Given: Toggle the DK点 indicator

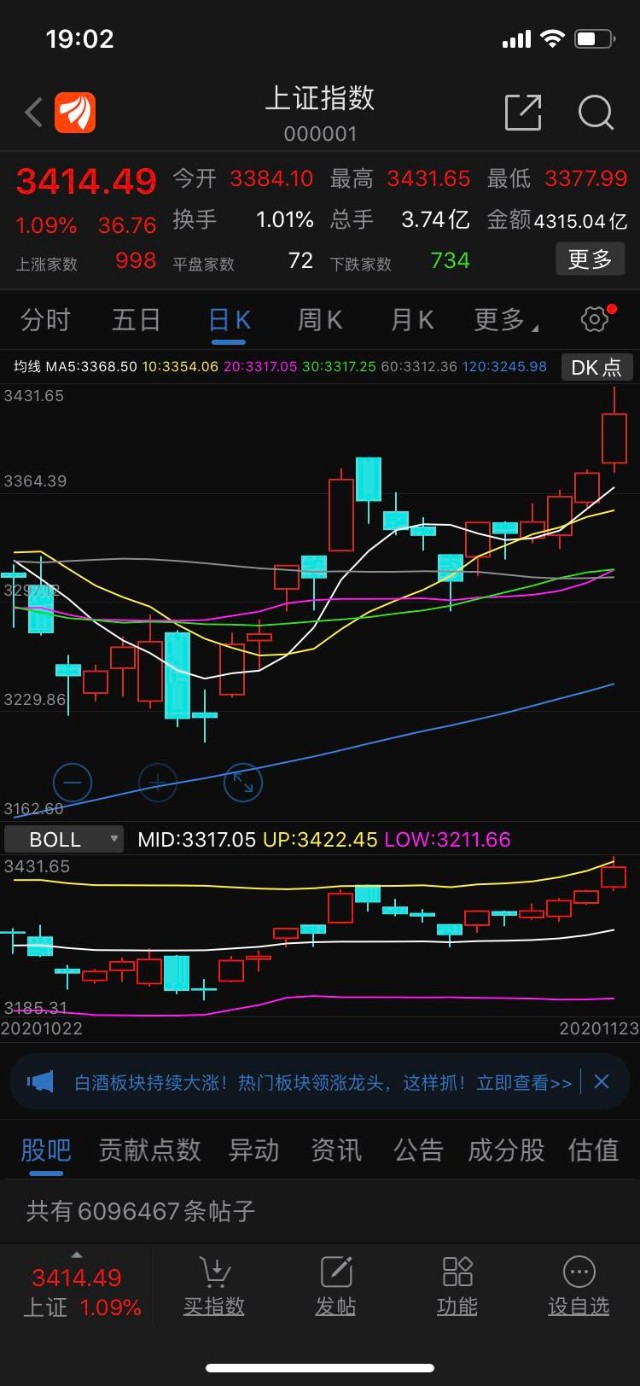Looking at the screenshot, I should (x=596, y=367).
